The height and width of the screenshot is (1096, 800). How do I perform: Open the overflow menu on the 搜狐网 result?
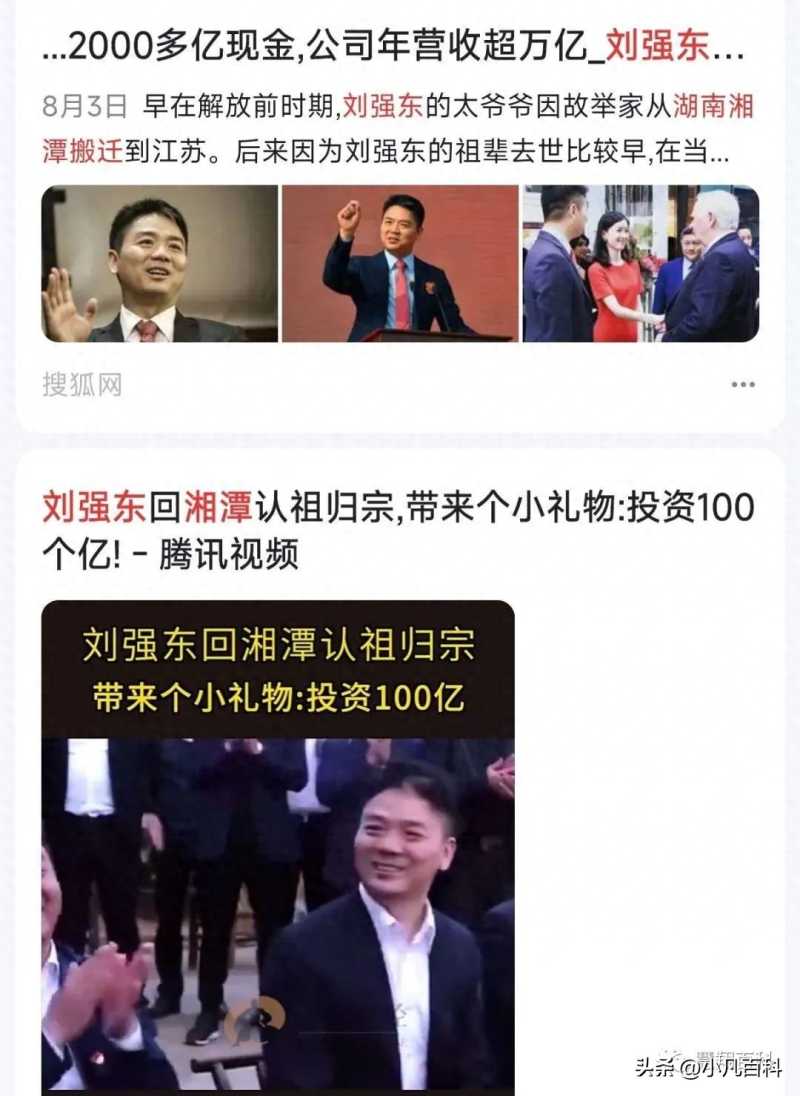(742, 384)
